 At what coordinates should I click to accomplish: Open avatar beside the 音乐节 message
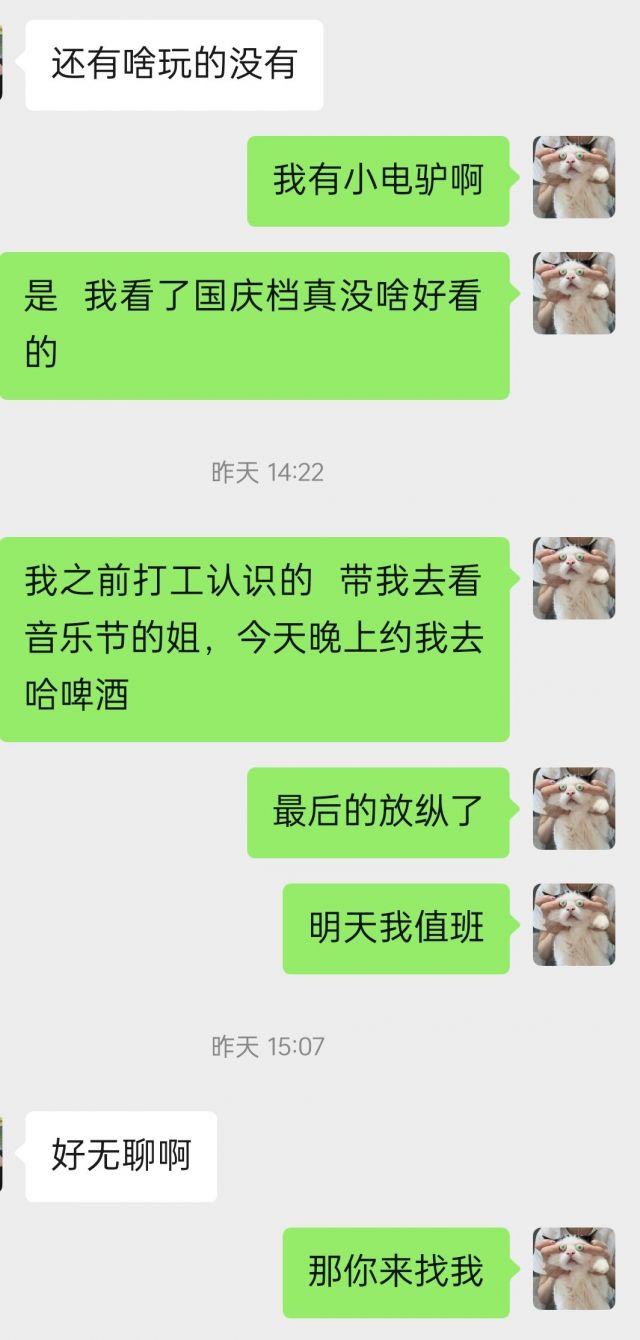pyautogui.click(x=573, y=579)
